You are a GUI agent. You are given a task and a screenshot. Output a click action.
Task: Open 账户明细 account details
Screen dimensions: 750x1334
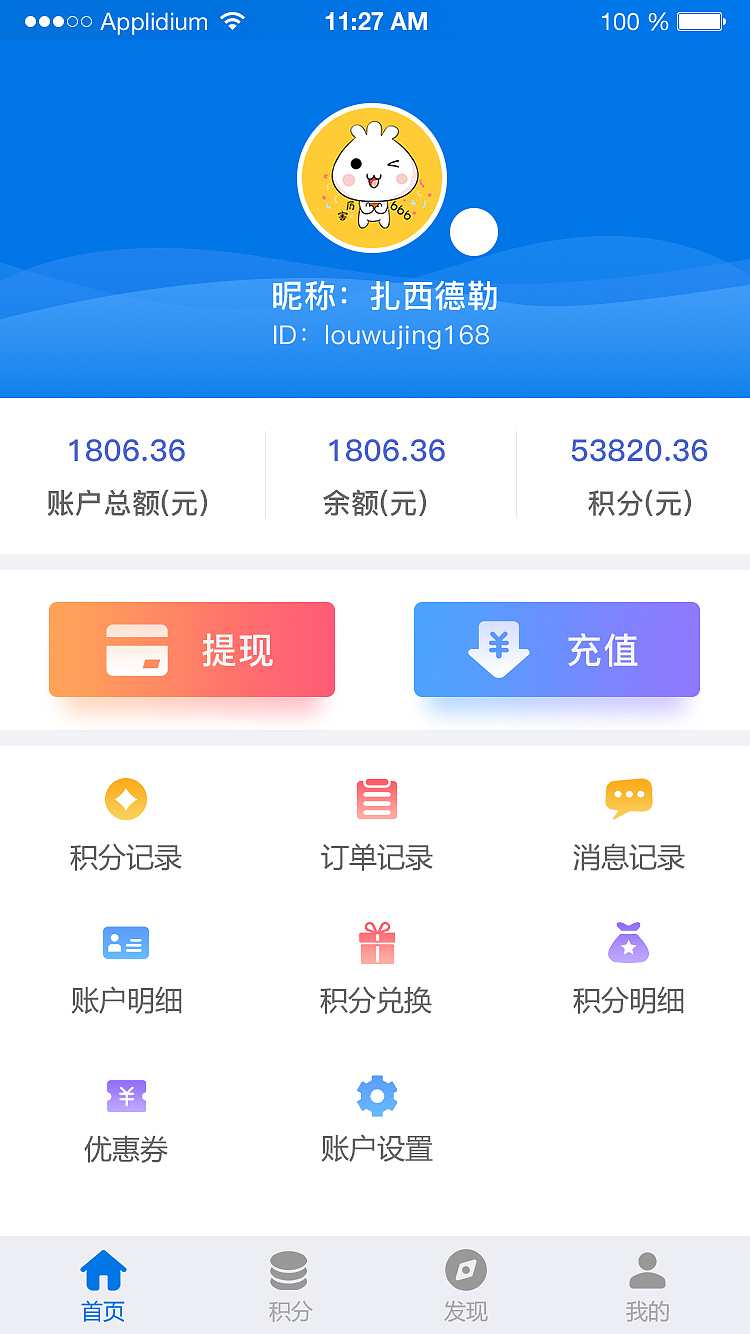(126, 968)
